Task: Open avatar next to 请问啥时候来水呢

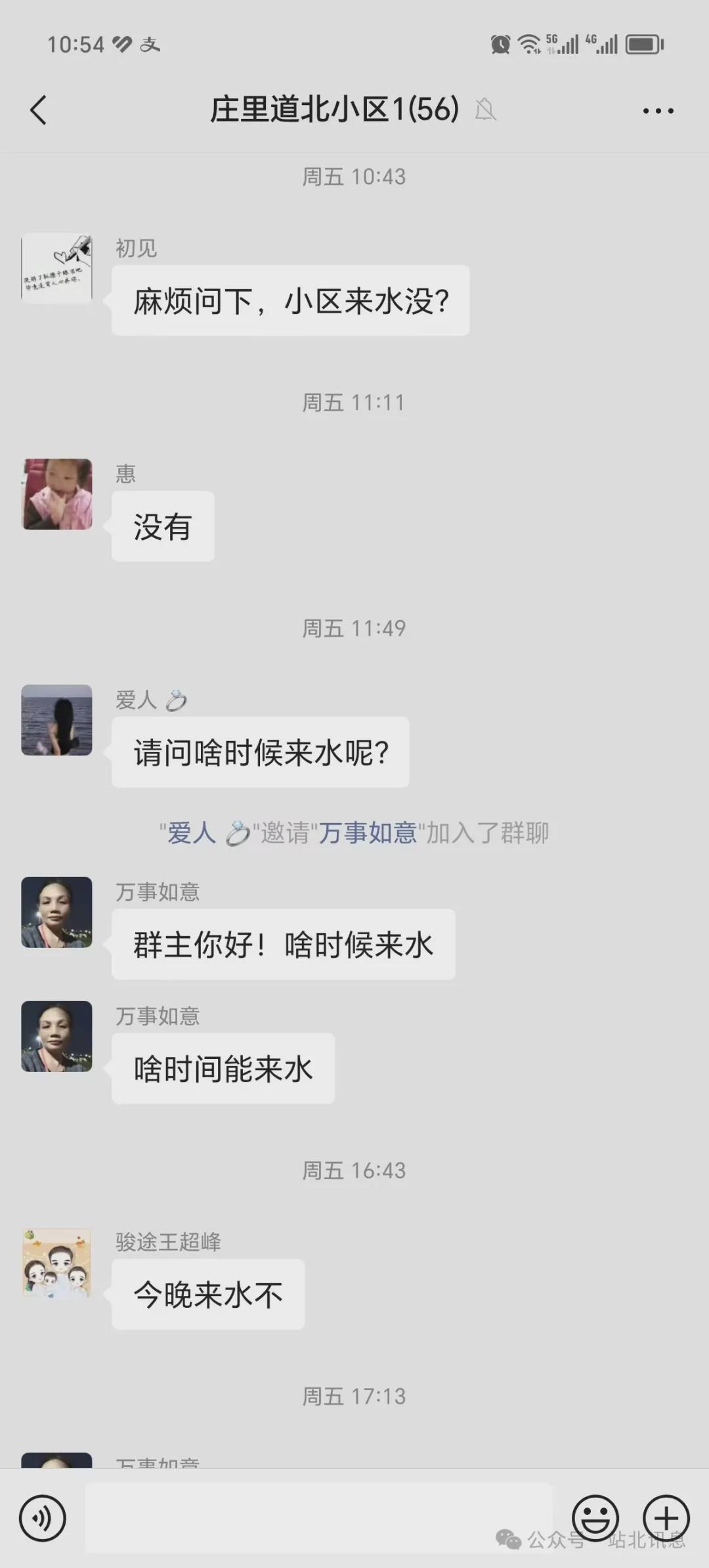Action: click(57, 720)
